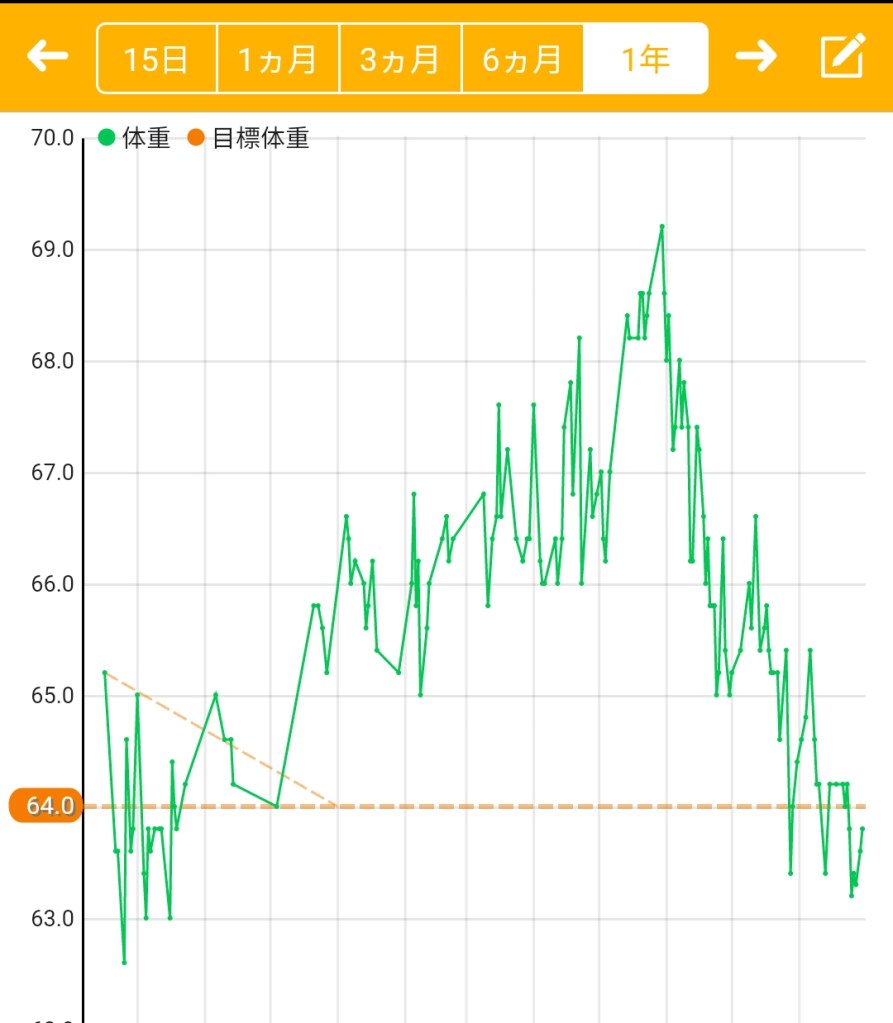This screenshot has width=893, height=1023.
Task: Open the edit pencil icon
Action: [x=842, y=57]
